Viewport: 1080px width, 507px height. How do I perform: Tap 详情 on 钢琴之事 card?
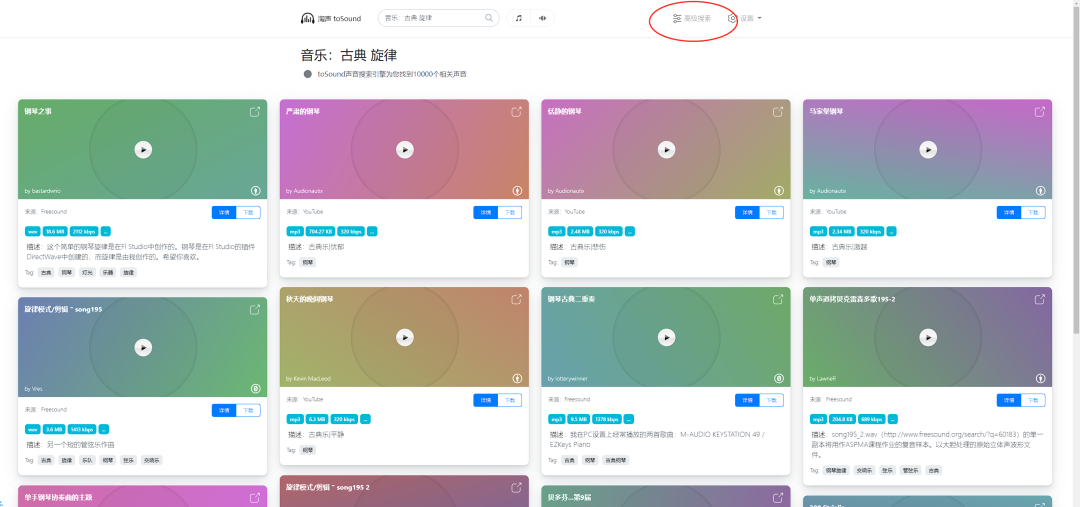[x=224, y=212]
